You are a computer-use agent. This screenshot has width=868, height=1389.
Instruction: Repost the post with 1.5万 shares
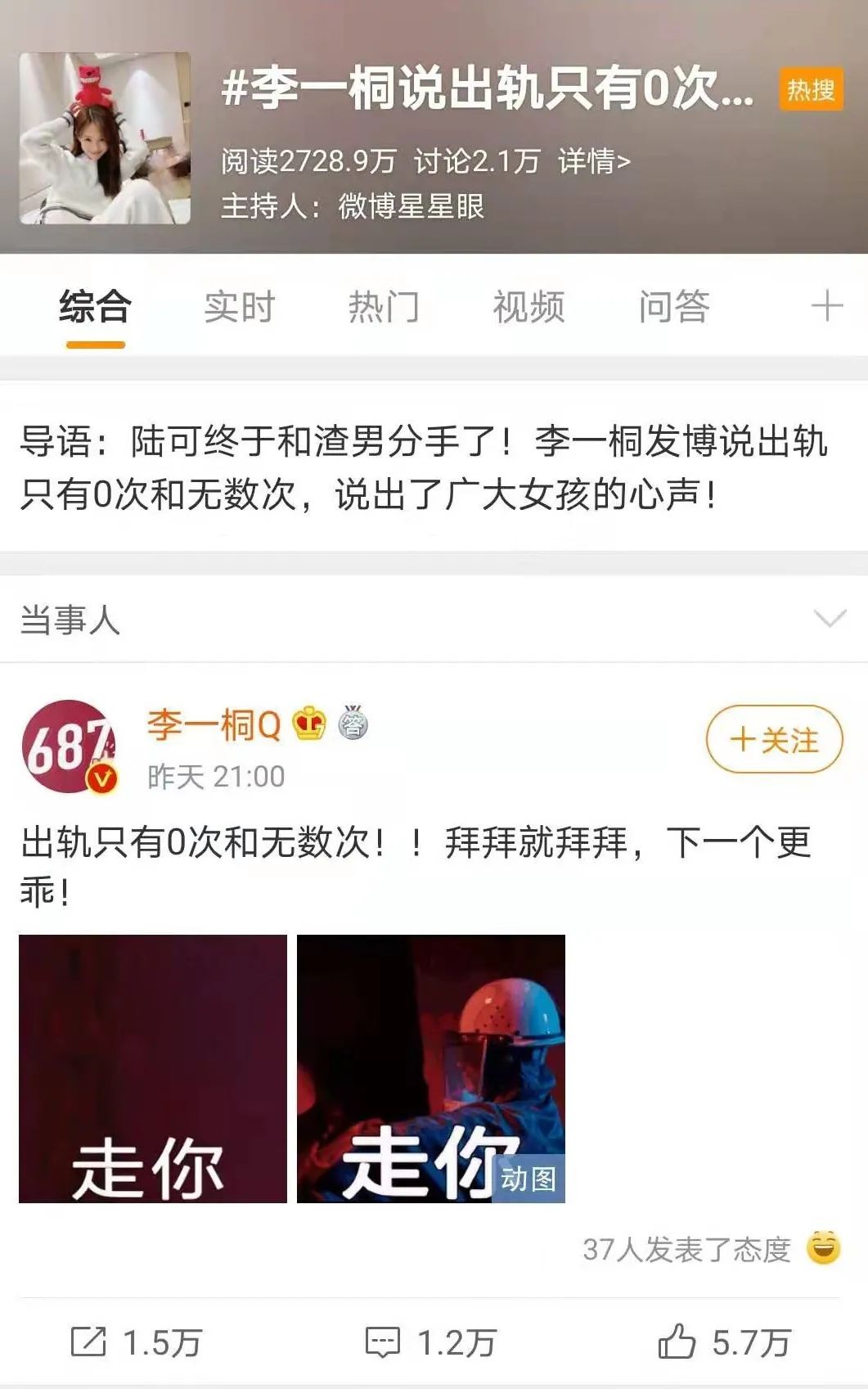136,1342
